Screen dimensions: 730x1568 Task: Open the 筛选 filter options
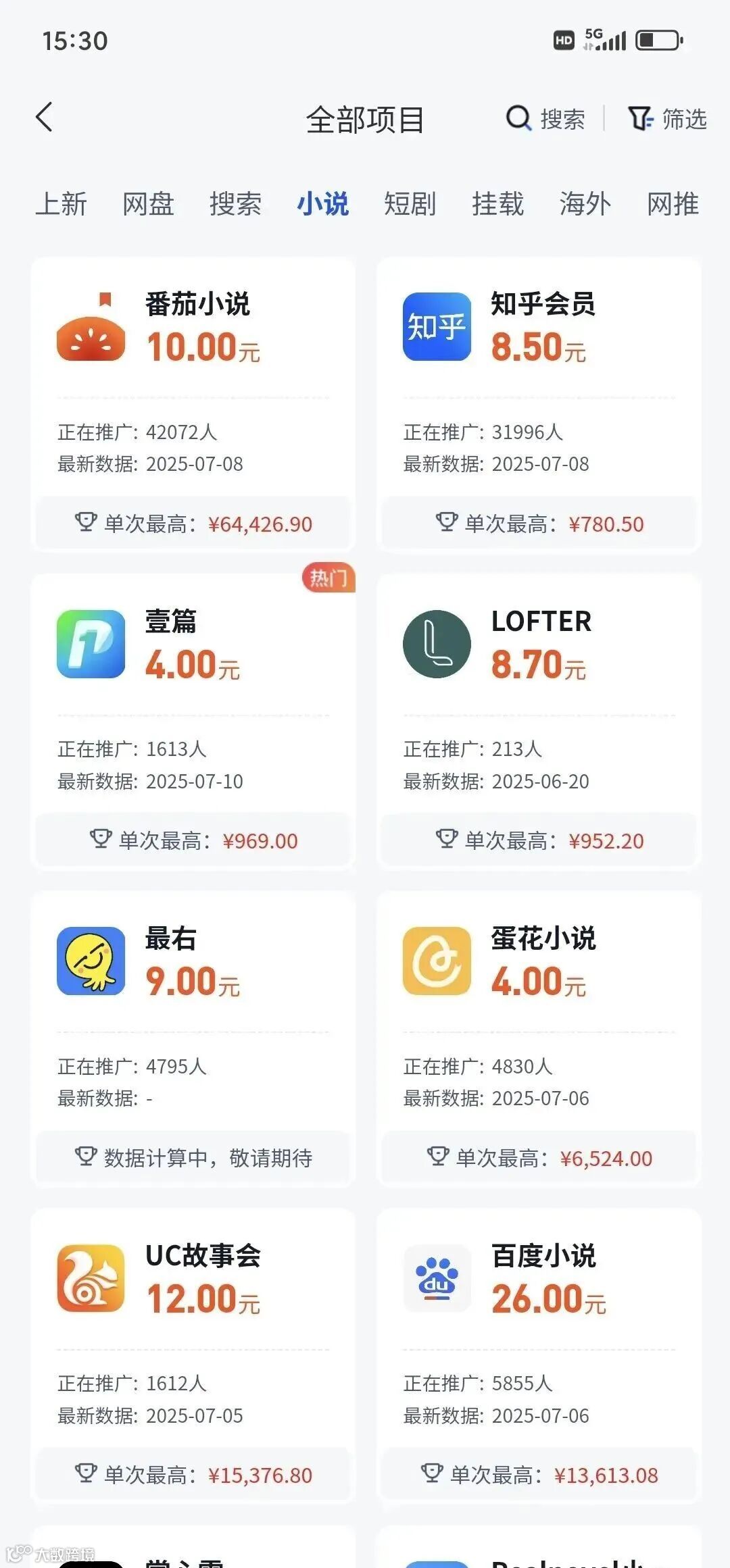pos(668,119)
